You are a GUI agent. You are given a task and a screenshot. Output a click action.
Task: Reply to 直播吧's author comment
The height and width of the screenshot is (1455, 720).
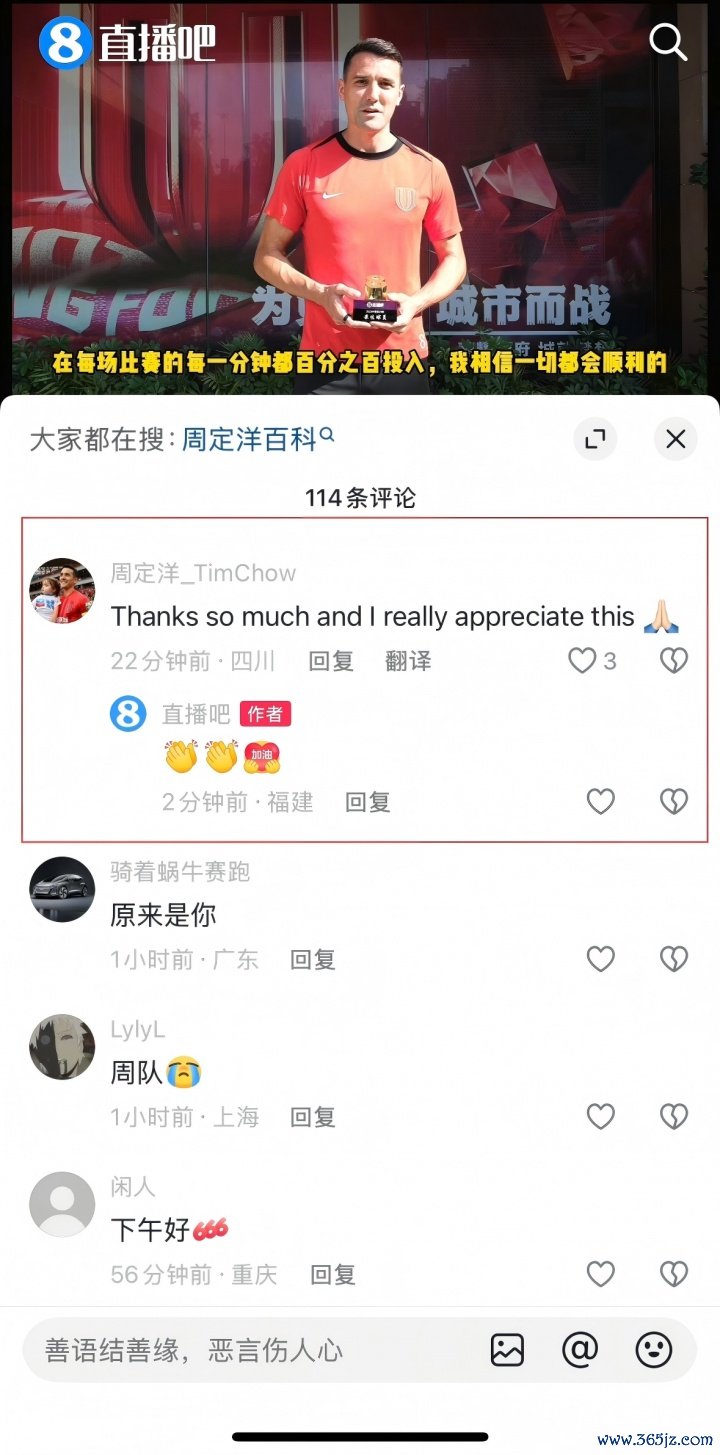[367, 802]
